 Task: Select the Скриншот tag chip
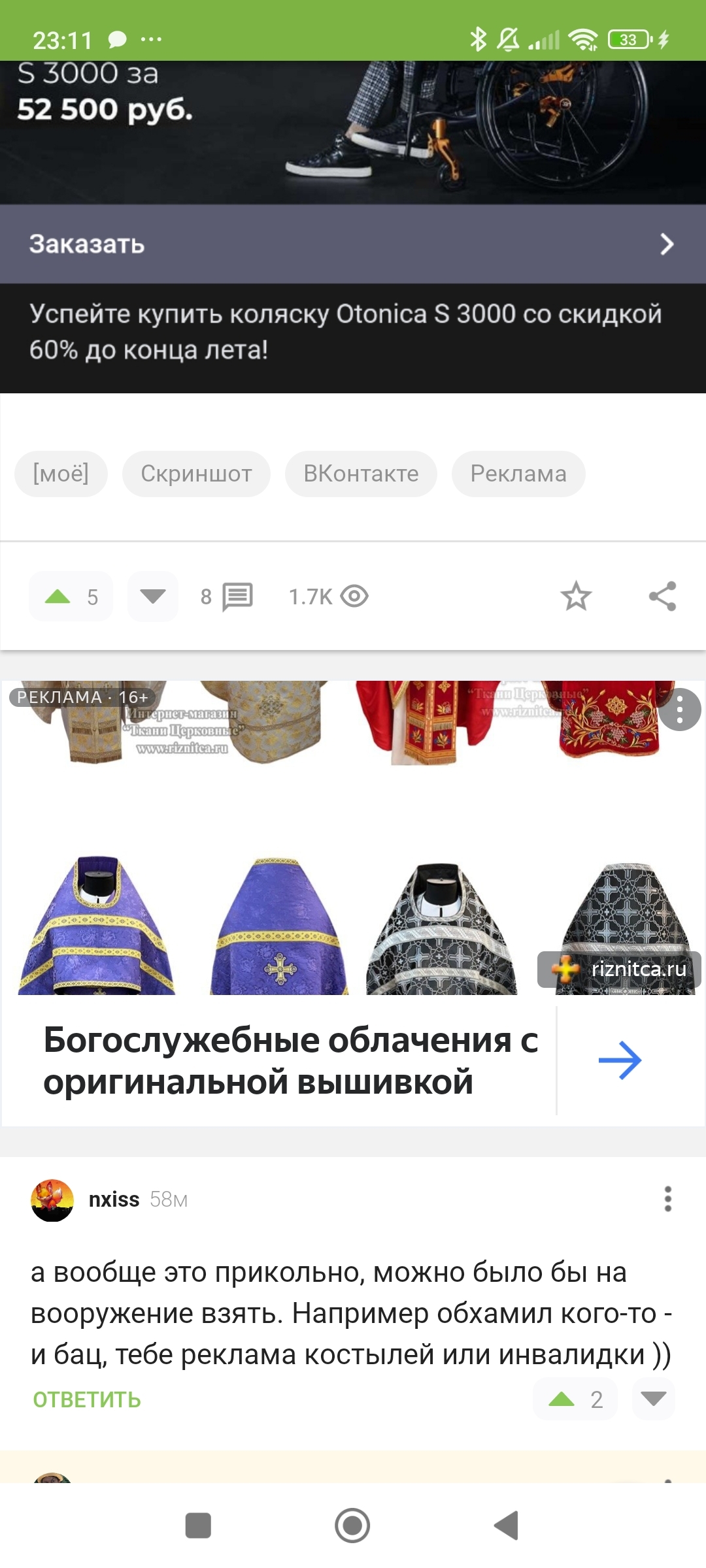[196, 474]
